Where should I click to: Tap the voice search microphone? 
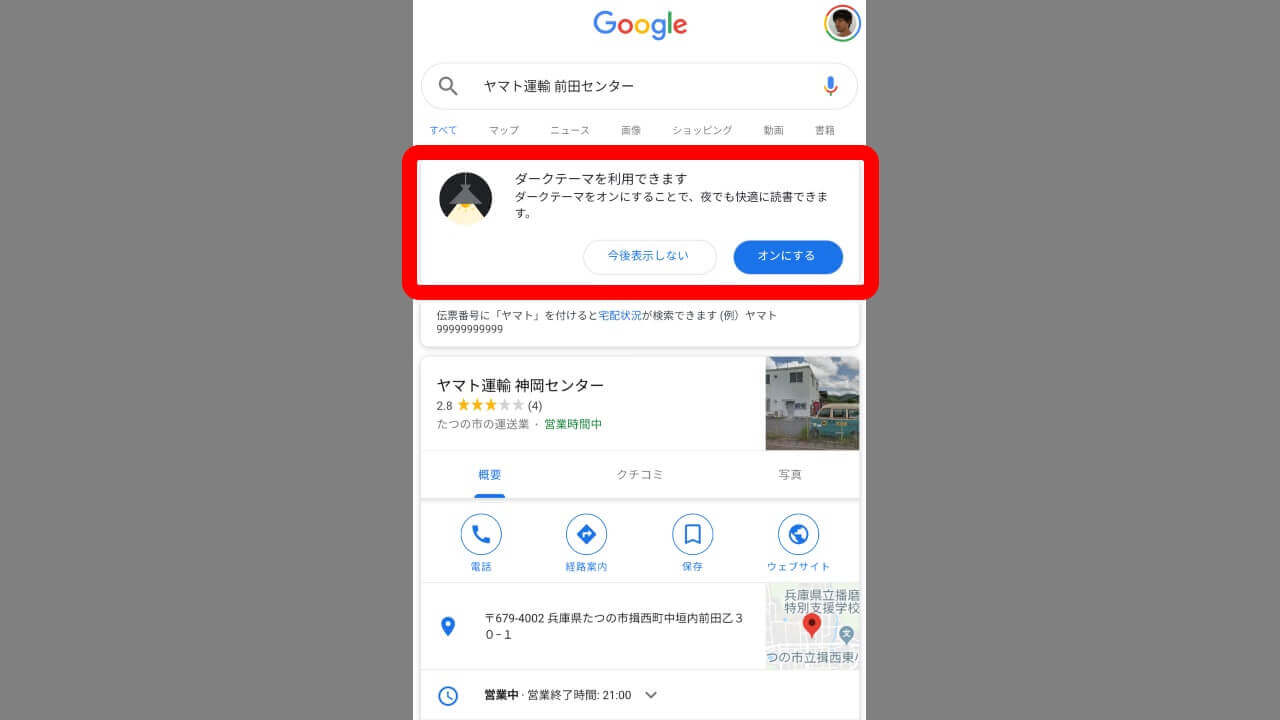(x=830, y=86)
